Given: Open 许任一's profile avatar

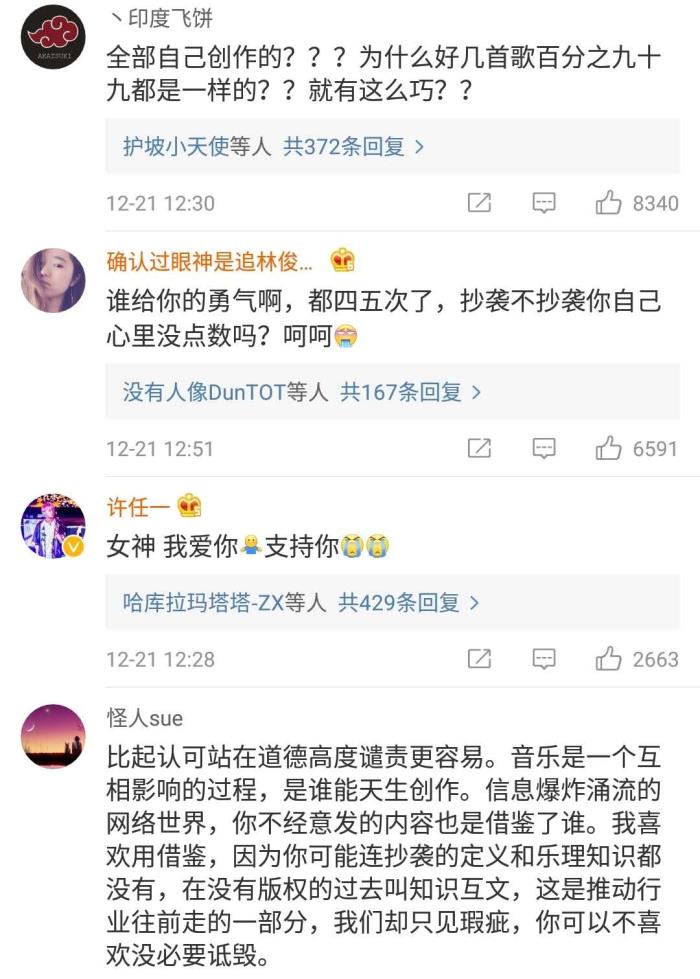Looking at the screenshot, I should (53, 525).
